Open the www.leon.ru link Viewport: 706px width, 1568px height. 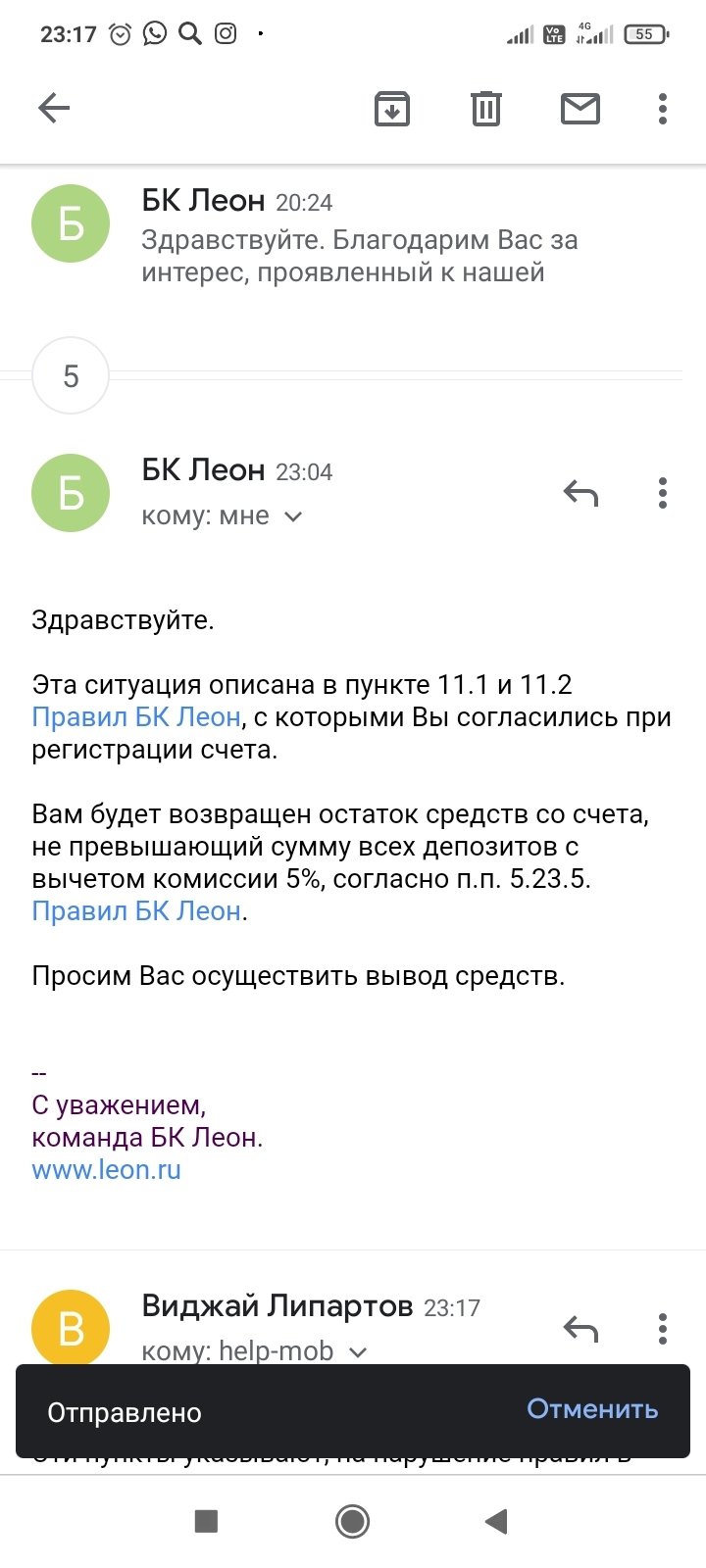click(106, 1170)
